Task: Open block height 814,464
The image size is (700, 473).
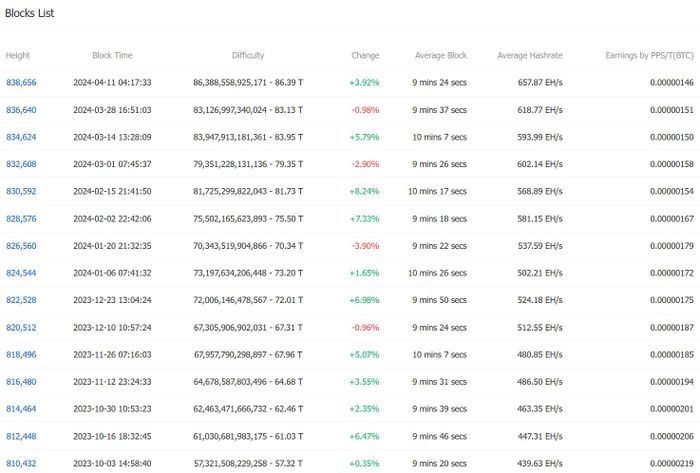Action: tap(21, 409)
